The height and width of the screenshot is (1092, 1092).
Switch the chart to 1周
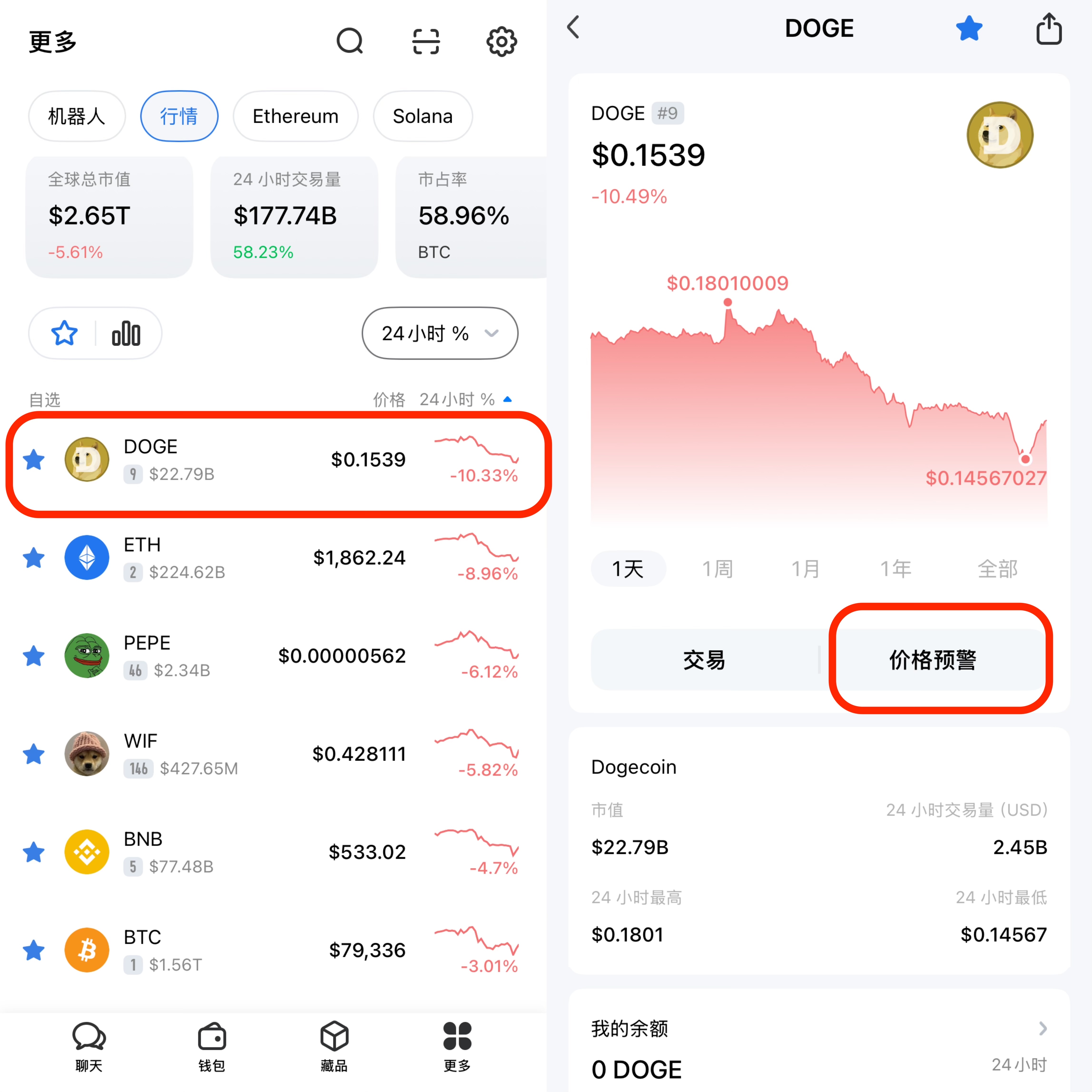[717, 569]
